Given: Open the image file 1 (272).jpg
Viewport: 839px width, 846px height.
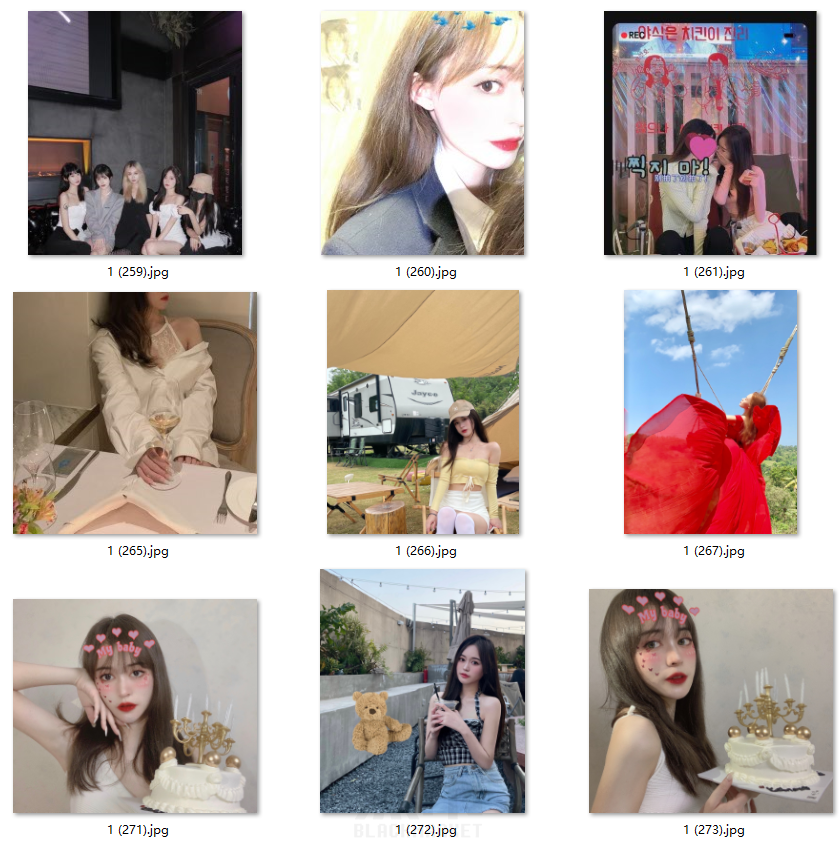Looking at the screenshot, I should click(x=423, y=691).
